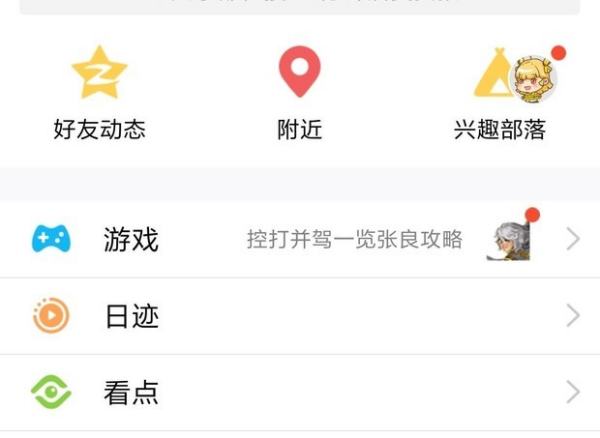
Task: Open the 游戏 games row
Action: point(300,239)
